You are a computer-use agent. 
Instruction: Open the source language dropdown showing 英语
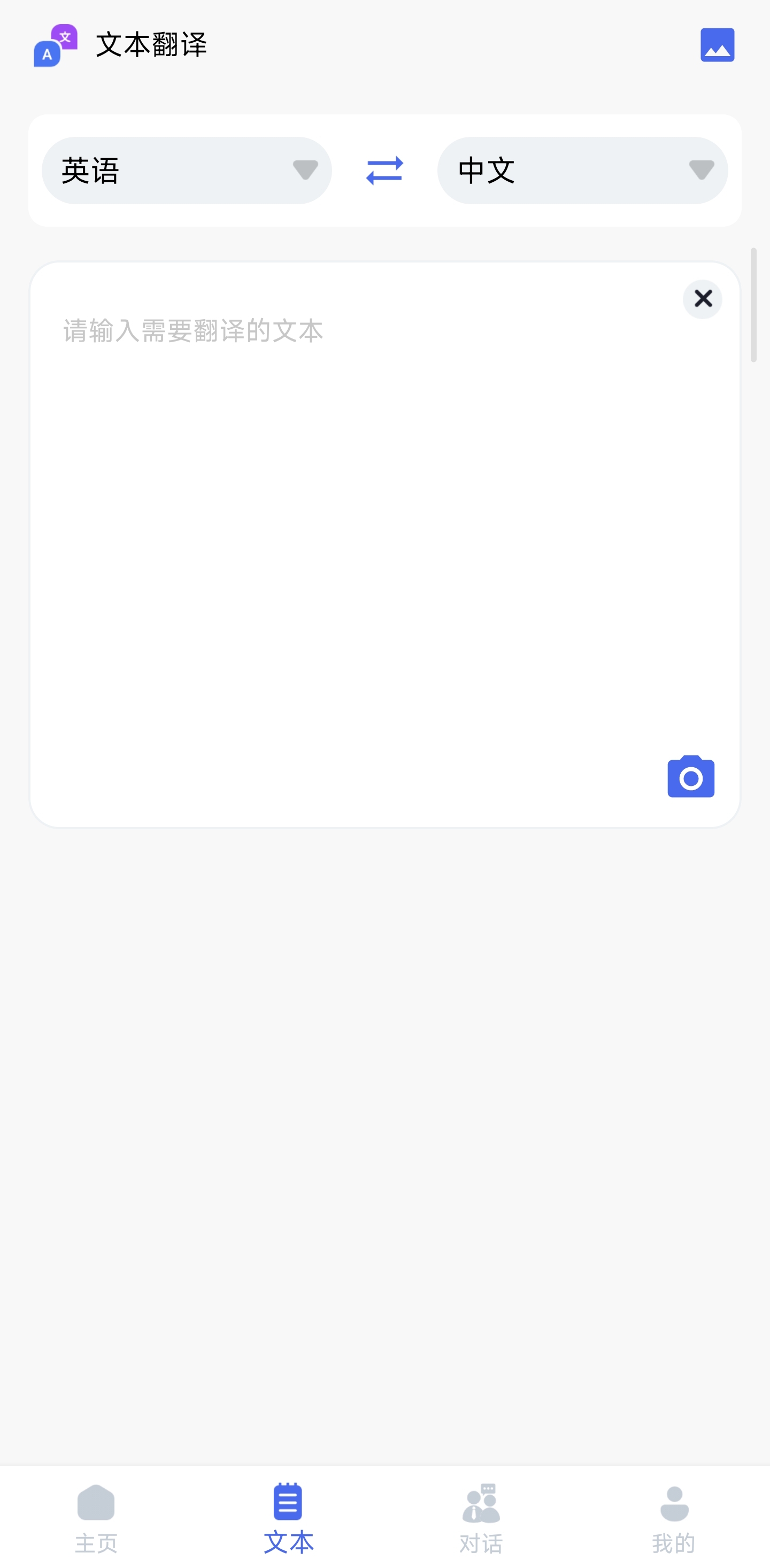[x=186, y=171]
